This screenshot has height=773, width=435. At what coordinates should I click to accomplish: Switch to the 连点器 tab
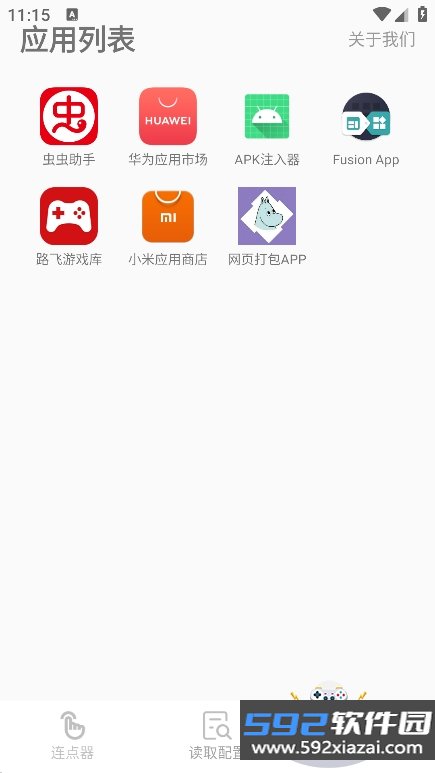(x=72, y=735)
